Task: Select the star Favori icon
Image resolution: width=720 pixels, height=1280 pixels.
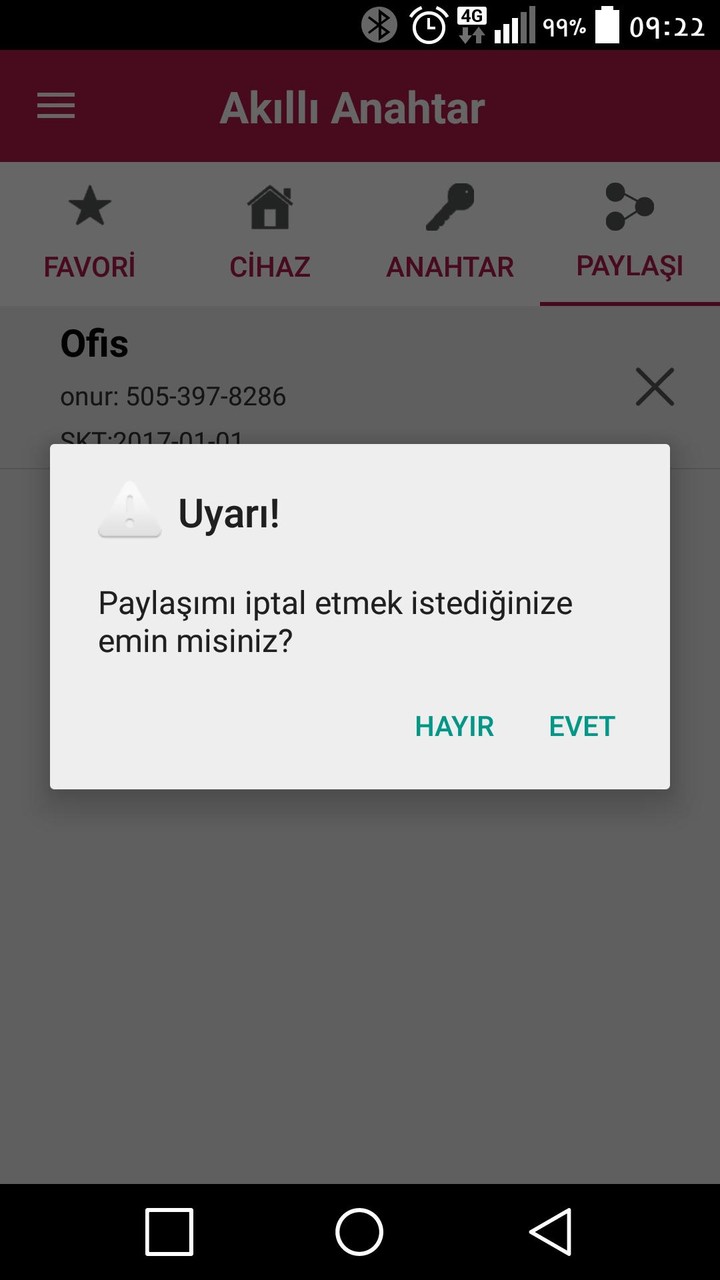Action: point(90,205)
